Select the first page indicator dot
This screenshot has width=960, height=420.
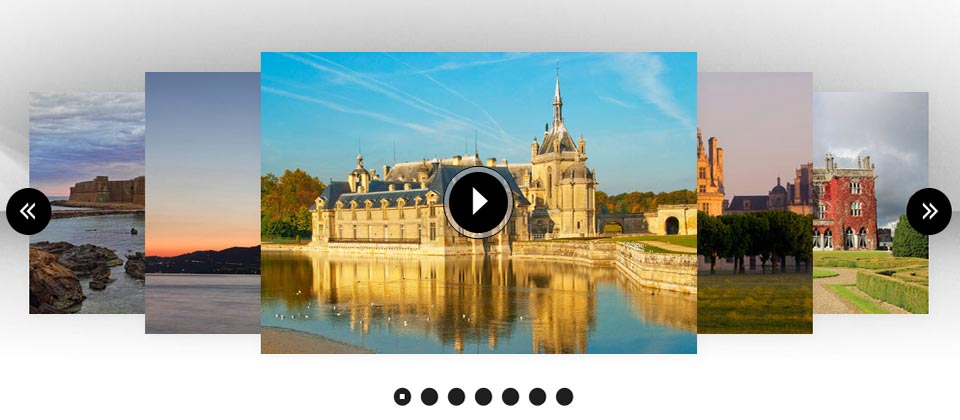click(402, 397)
